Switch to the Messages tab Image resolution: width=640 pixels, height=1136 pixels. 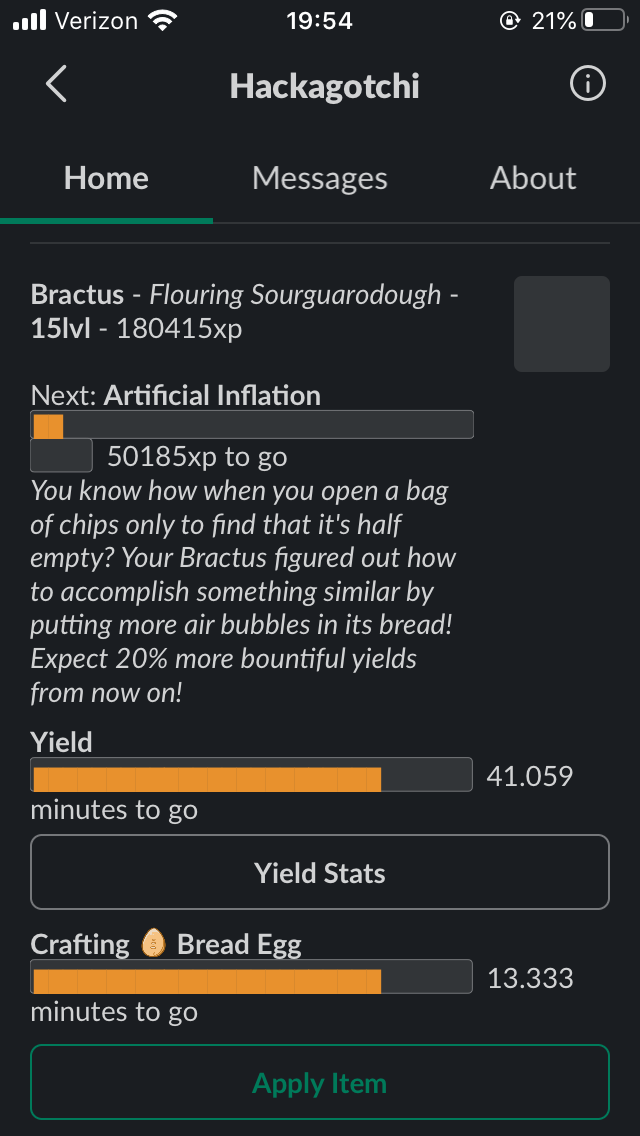tap(320, 178)
